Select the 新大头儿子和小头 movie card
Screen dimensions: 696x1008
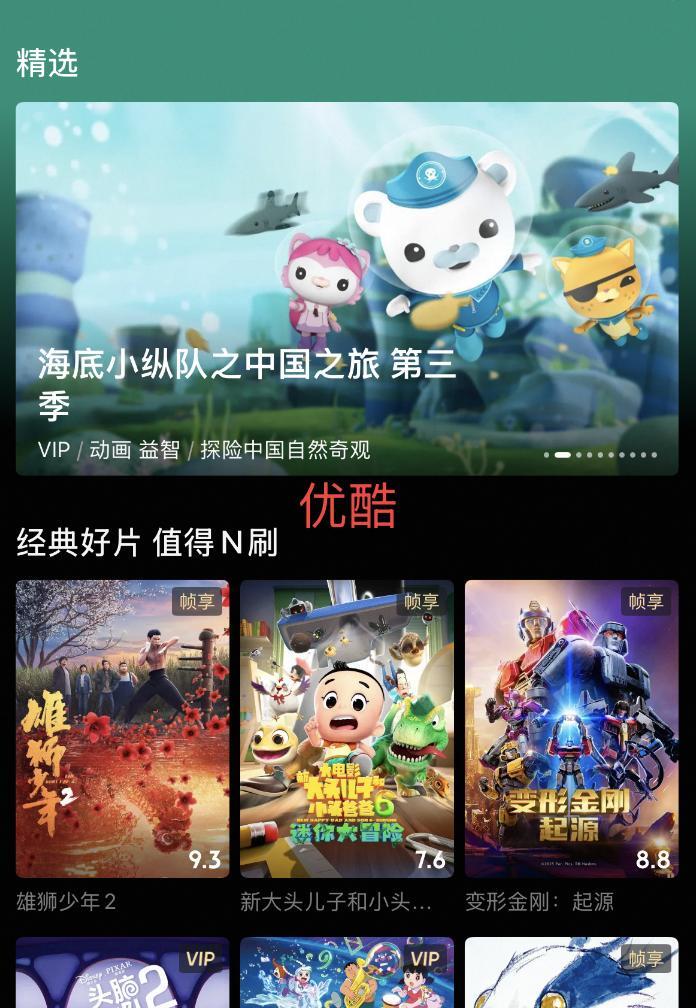[347, 729]
